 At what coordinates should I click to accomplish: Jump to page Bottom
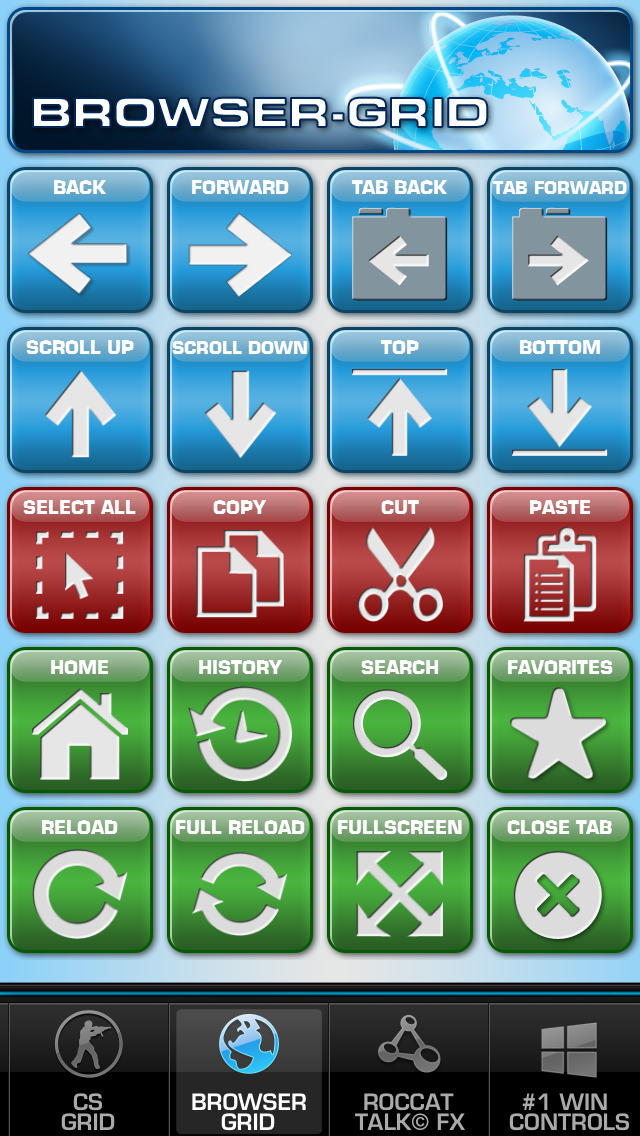(x=560, y=401)
